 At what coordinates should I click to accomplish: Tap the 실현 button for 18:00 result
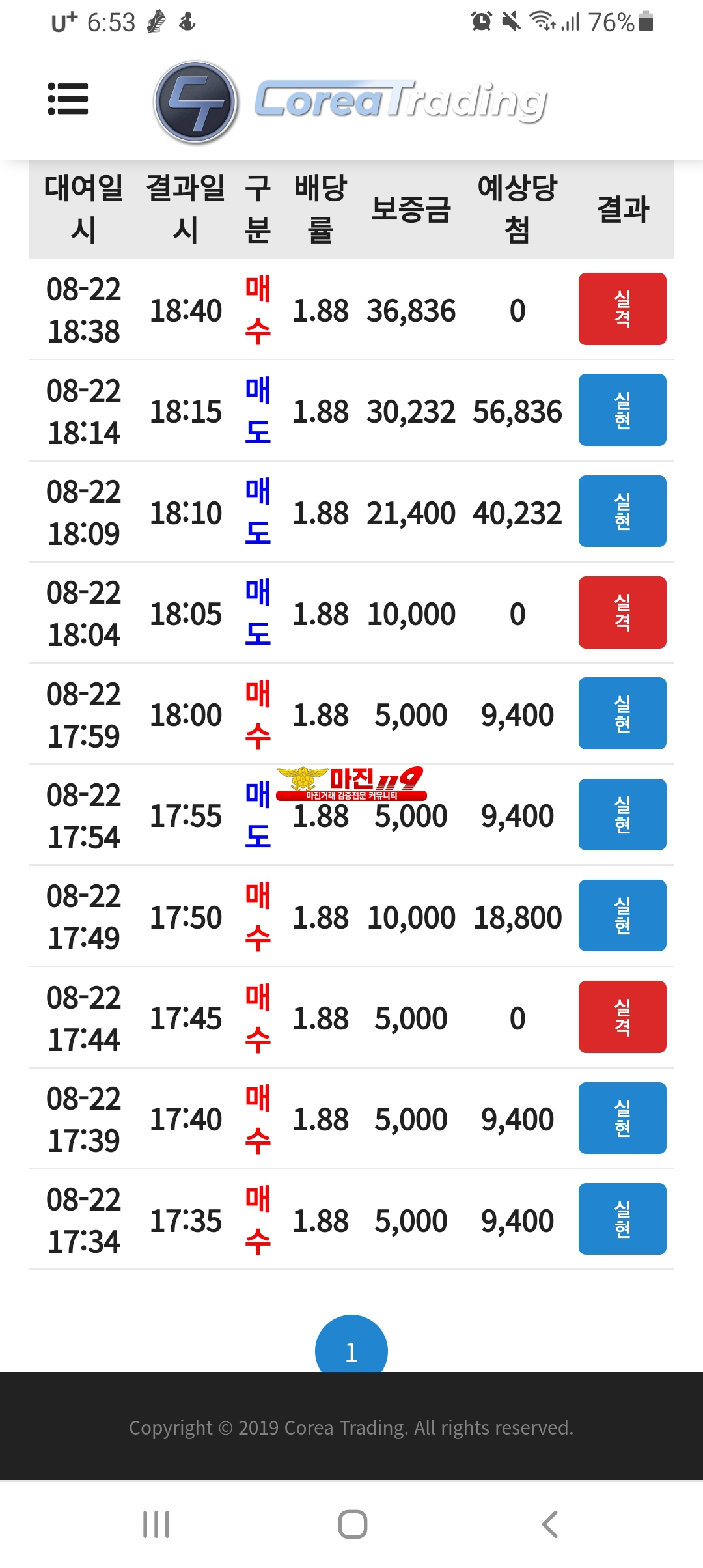(622, 713)
